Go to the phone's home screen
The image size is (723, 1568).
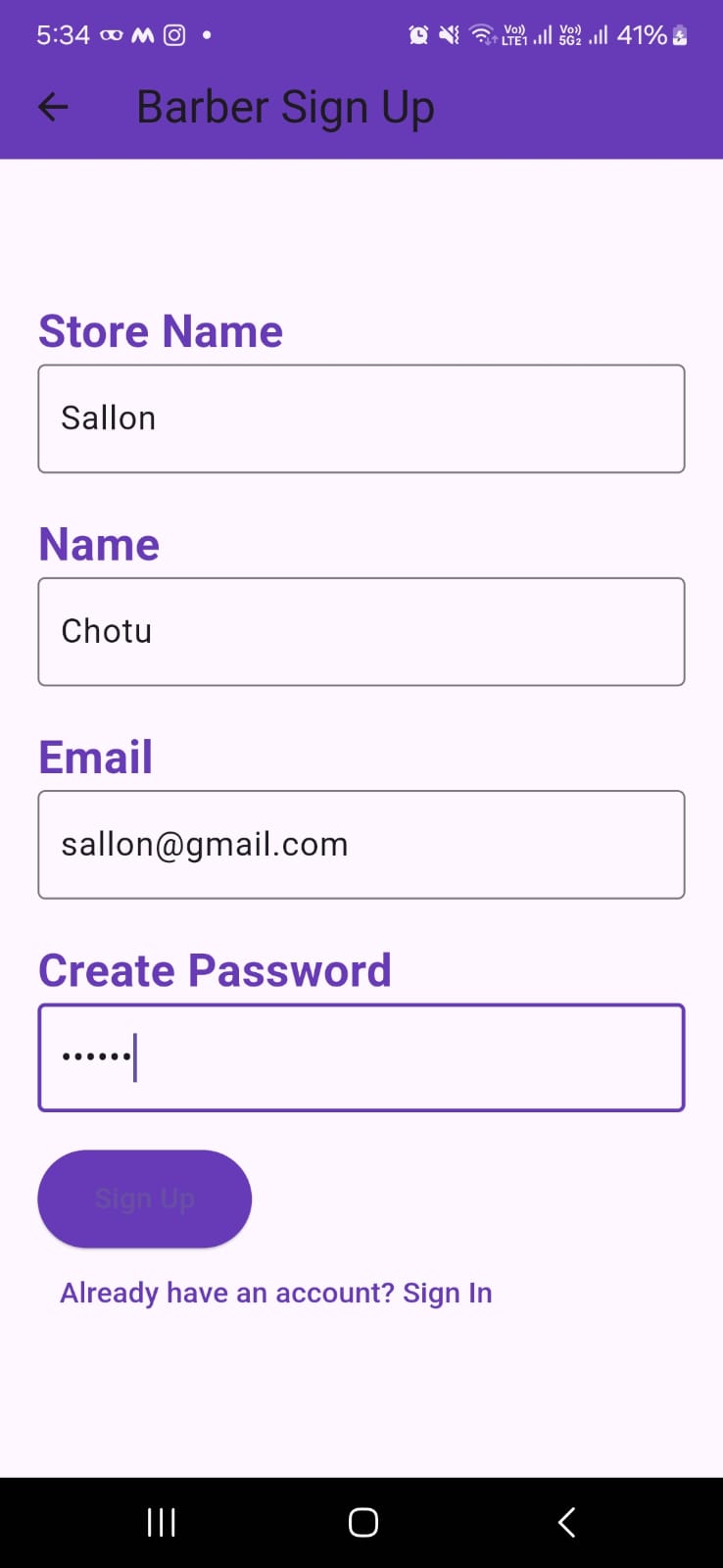point(363,1522)
